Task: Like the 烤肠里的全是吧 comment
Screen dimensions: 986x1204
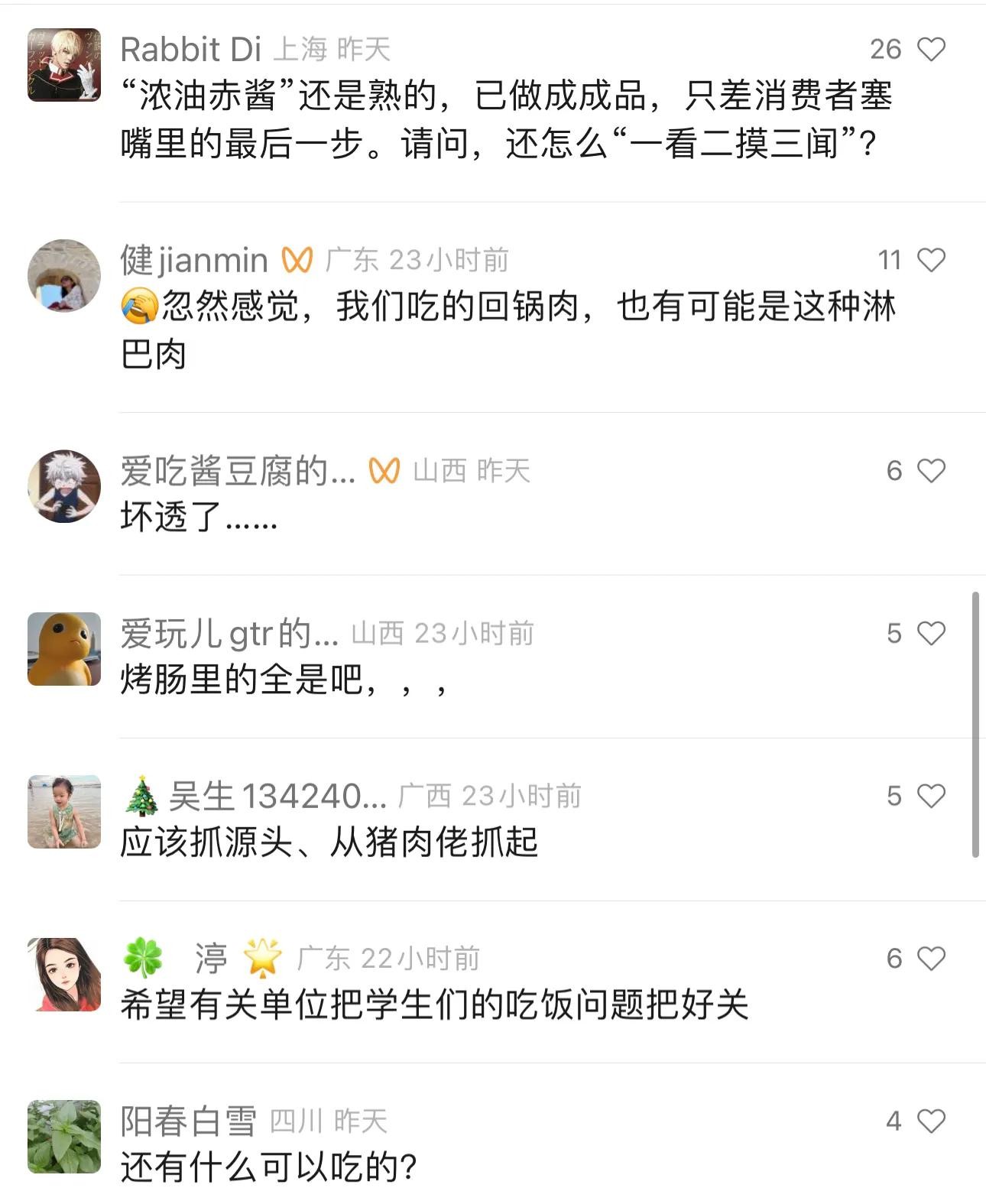Action: pyautogui.click(x=931, y=634)
